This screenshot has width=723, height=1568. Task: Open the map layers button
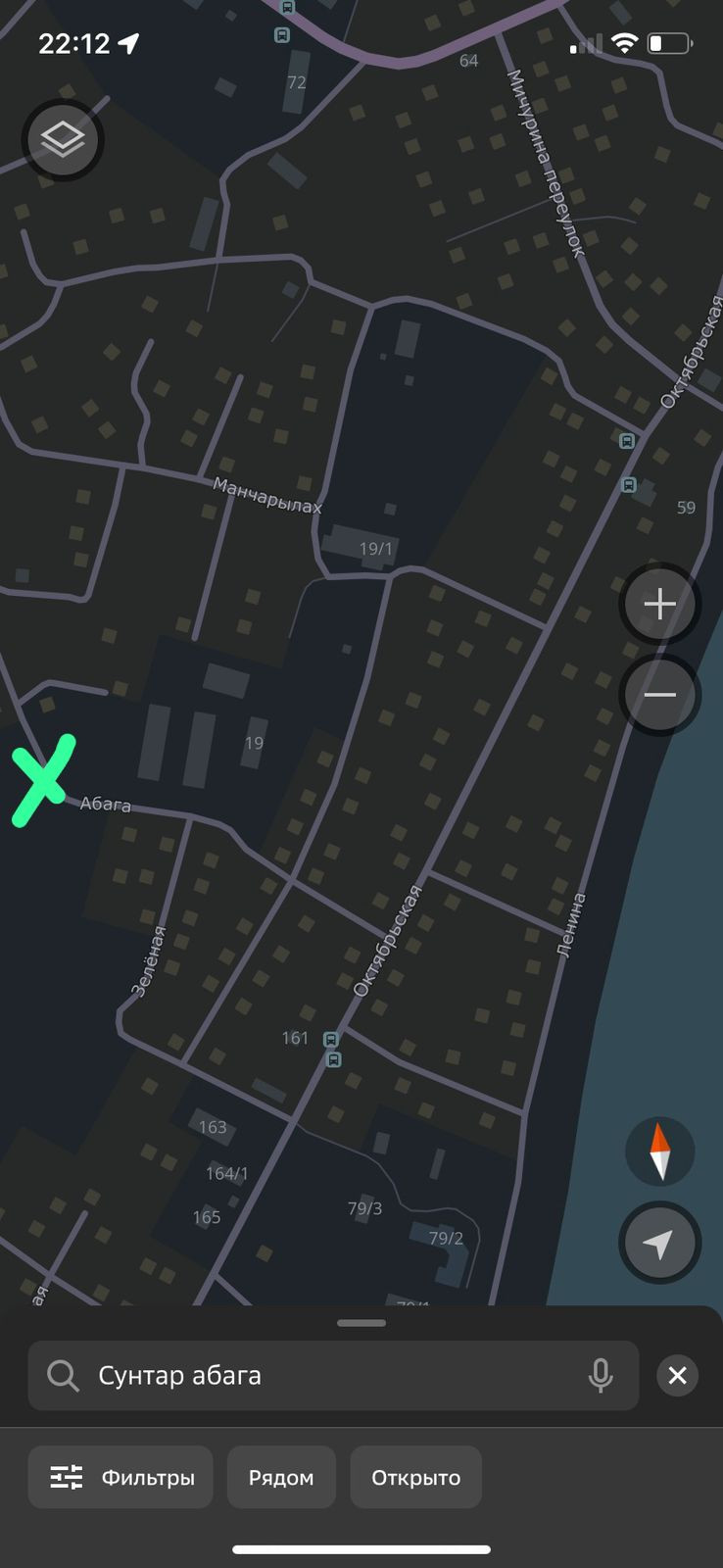pyautogui.click(x=63, y=140)
